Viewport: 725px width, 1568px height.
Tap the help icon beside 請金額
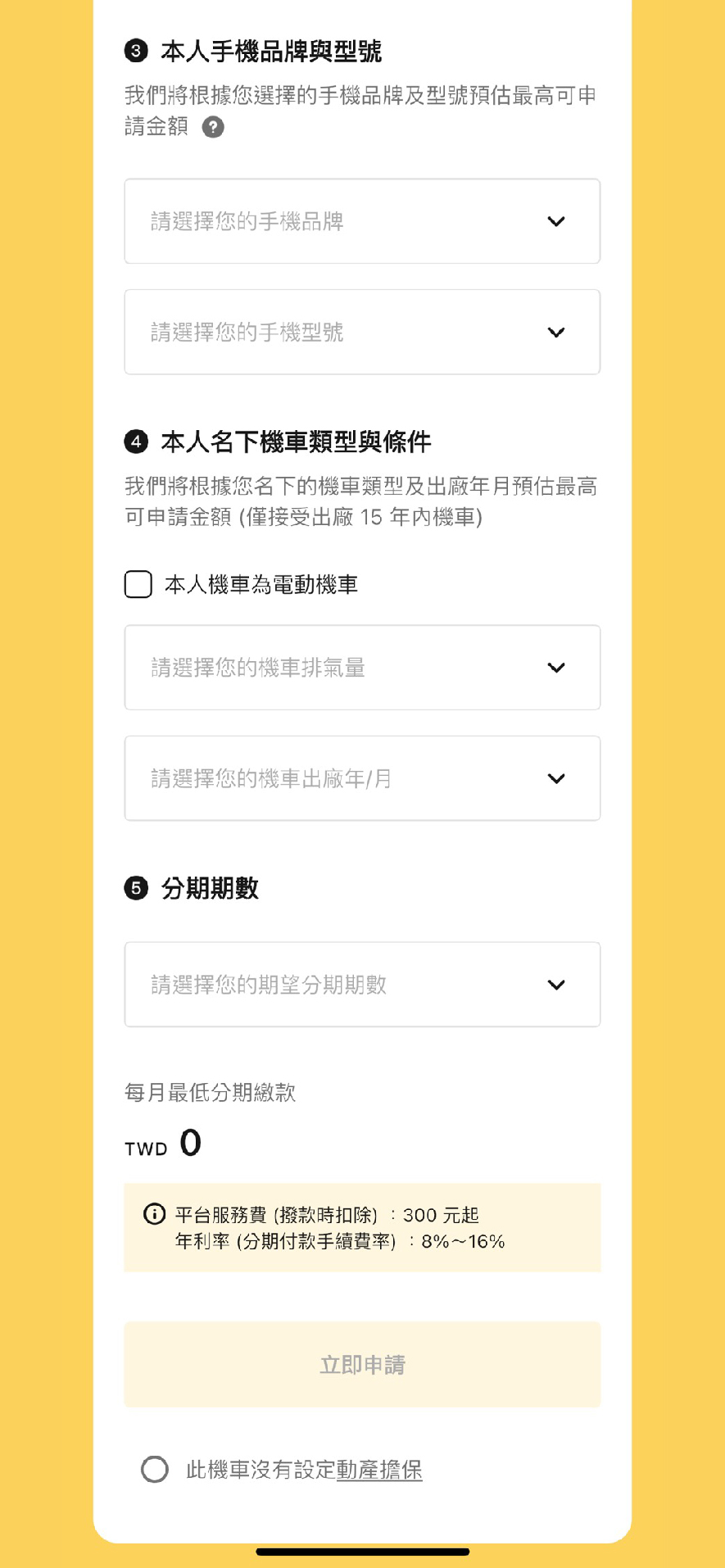[x=213, y=127]
